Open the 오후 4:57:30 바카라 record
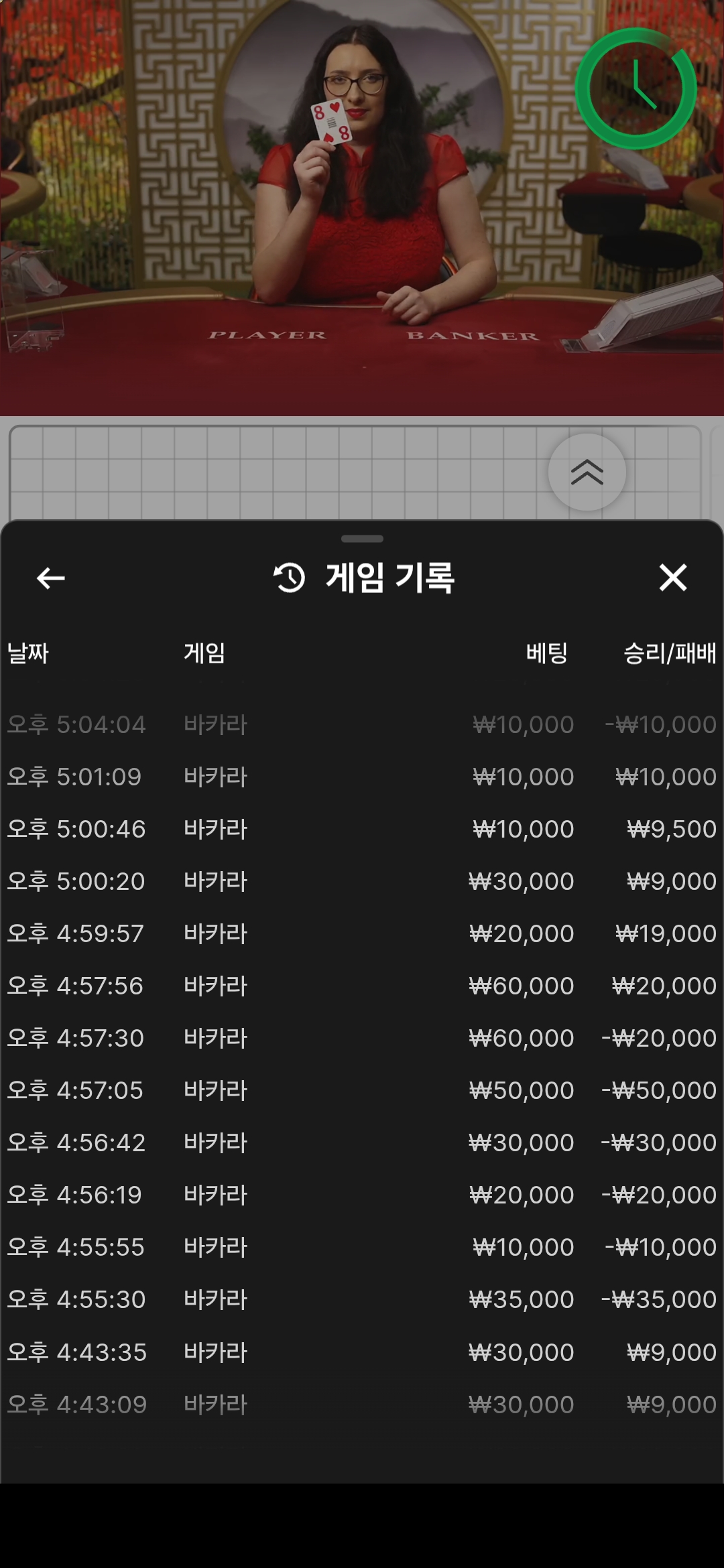Image resolution: width=724 pixels, height=1568 pixels. tap(362, 1038)
